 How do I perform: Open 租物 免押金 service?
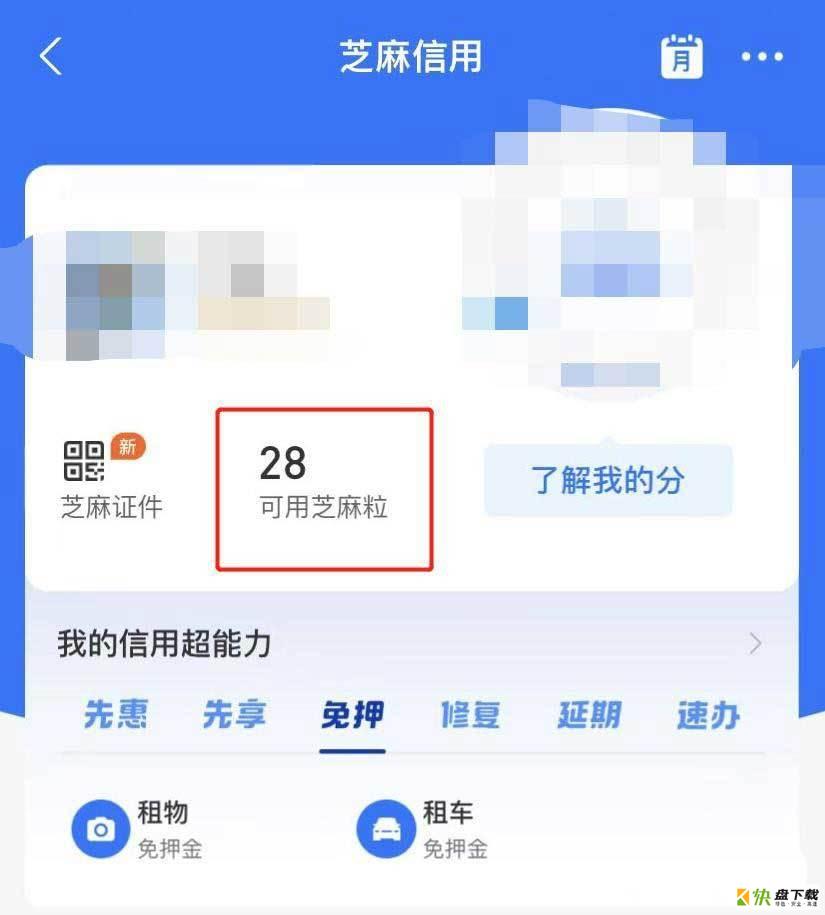tap(138, 829)
